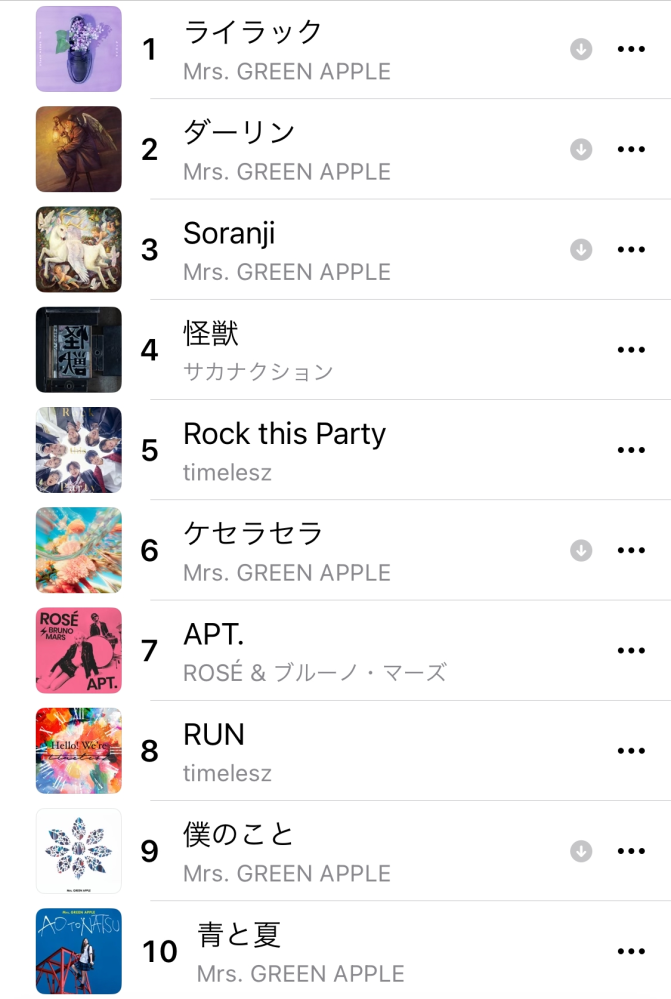Open the three-dot menu for Soranji
Image resolution: width=671 pixels, height=999 pixels.
pyautogui.click(x=631, y=249)
